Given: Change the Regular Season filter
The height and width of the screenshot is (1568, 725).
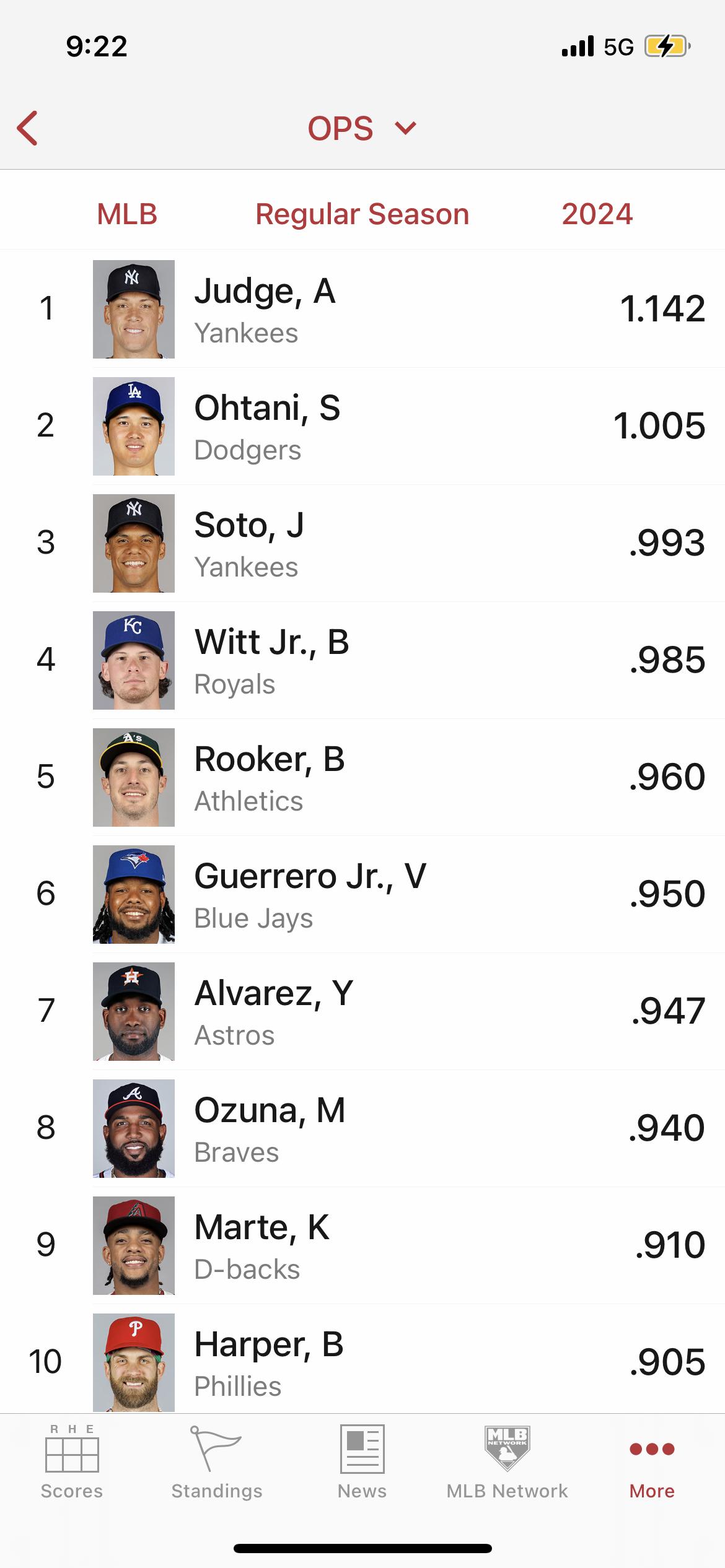Looking at the screenshot, I should (362, 214).
